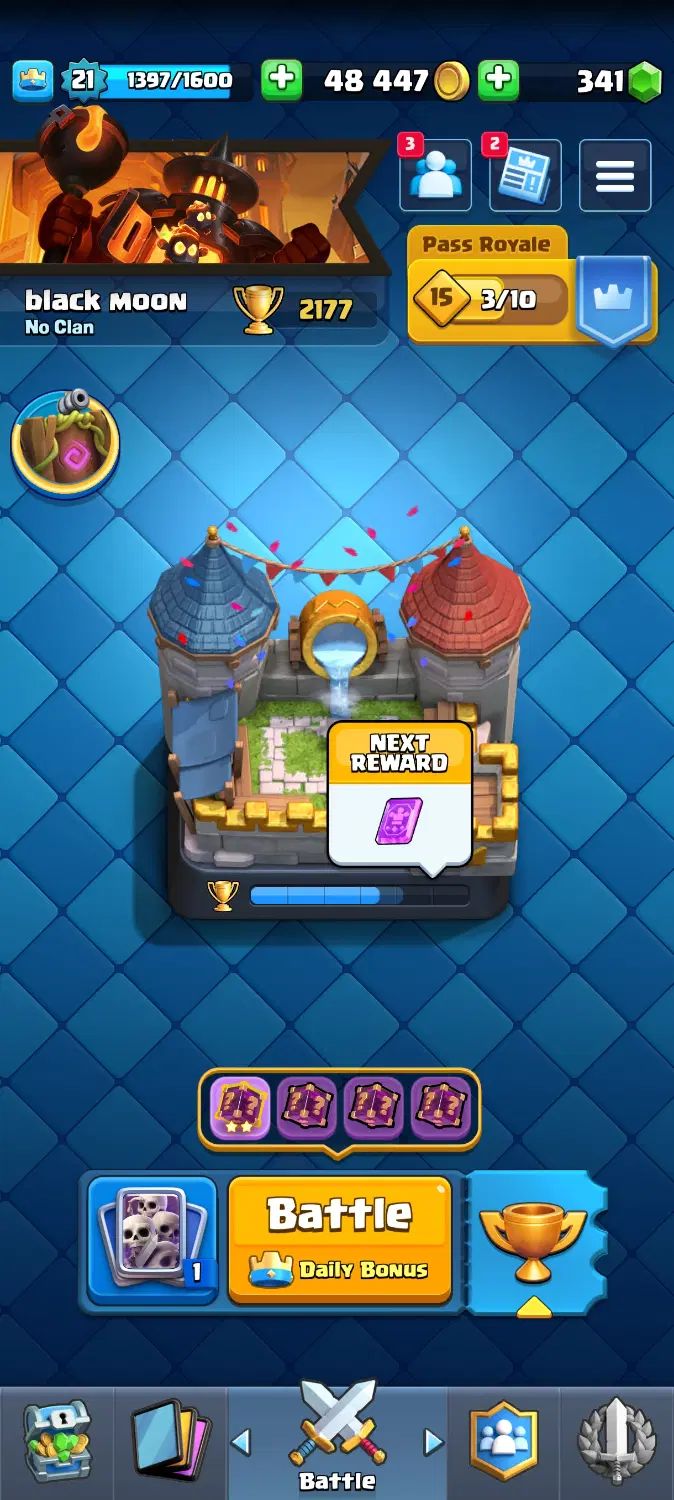This screenshot has height=1500, width=674.
Task: Go to the Shop chest tab
Action: click(57, 1441)
